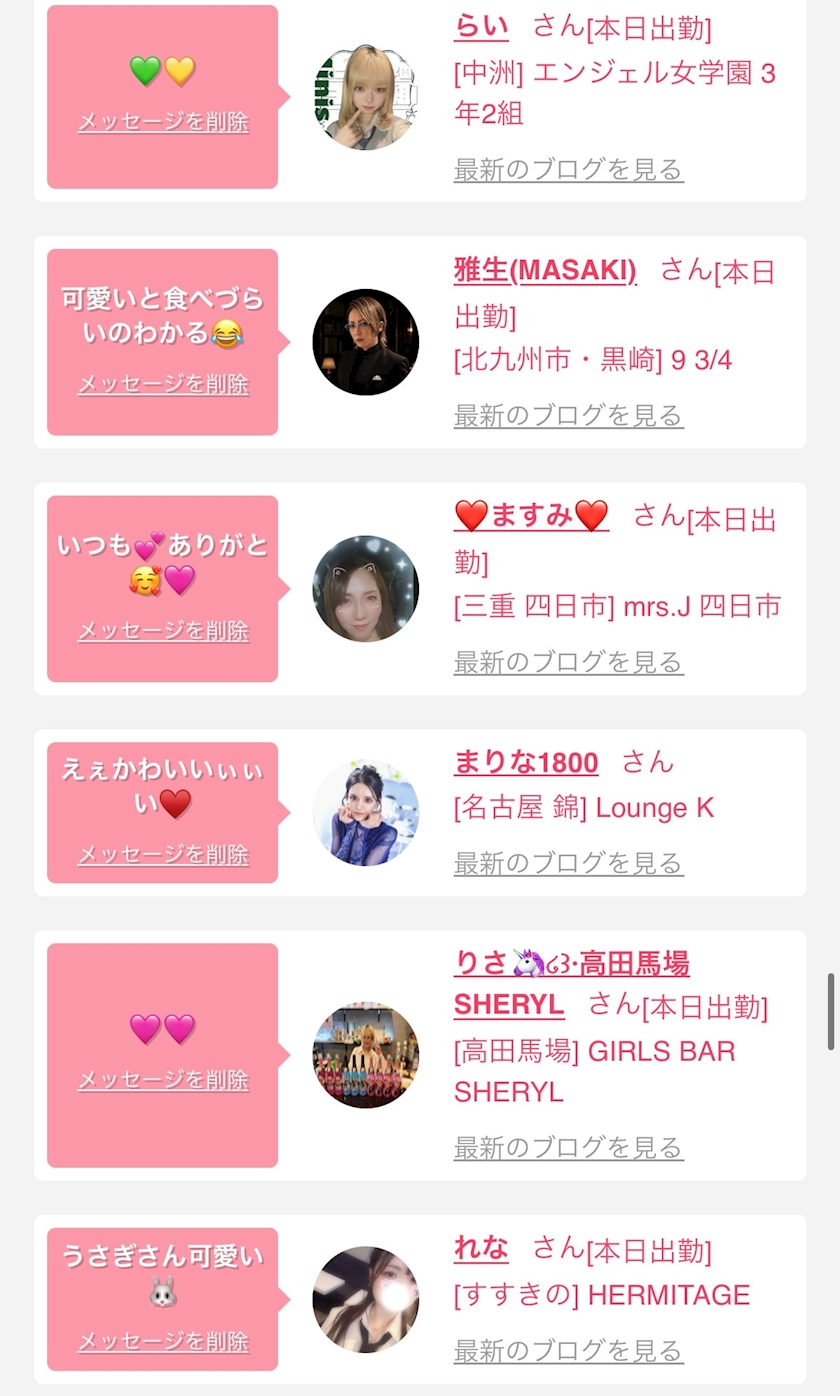Delete the えぇかわいいぃぃぃ message
This screenshot has height=1396, width=840.
(x=163, y=855)
